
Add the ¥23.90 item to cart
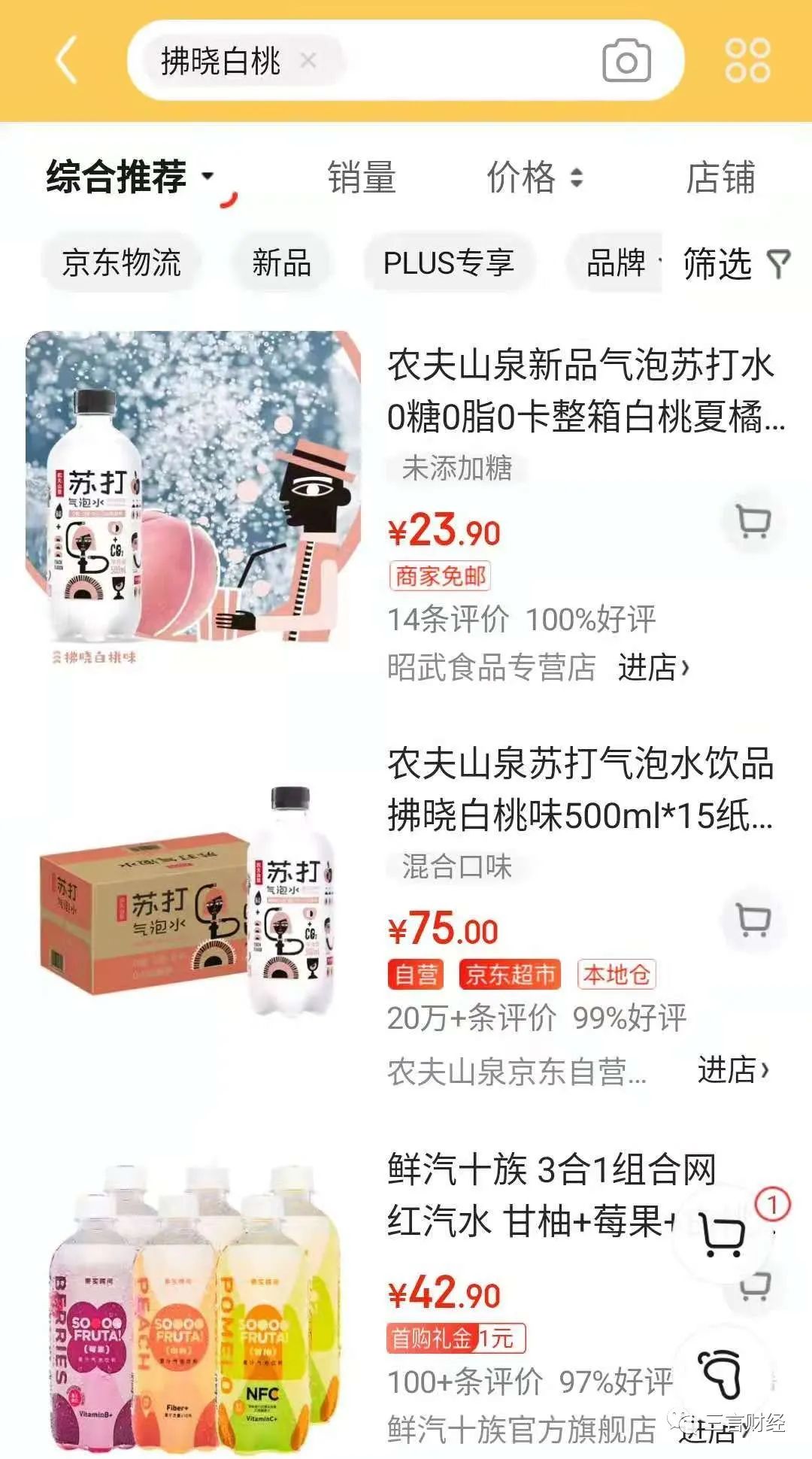(753, 521)
